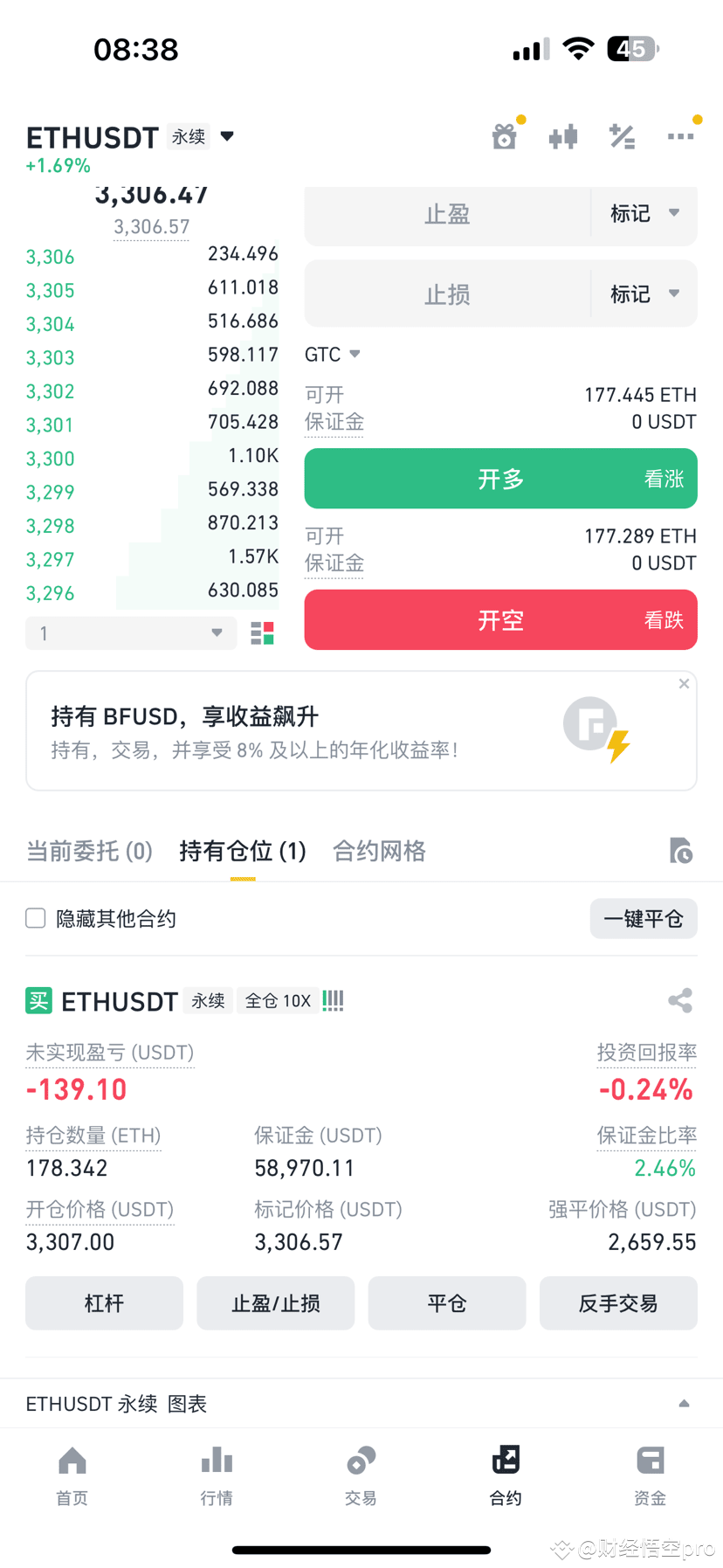723x1568 pixels.
Task: Switch order book layout with the grid icon
Action: tap(261, 632)
